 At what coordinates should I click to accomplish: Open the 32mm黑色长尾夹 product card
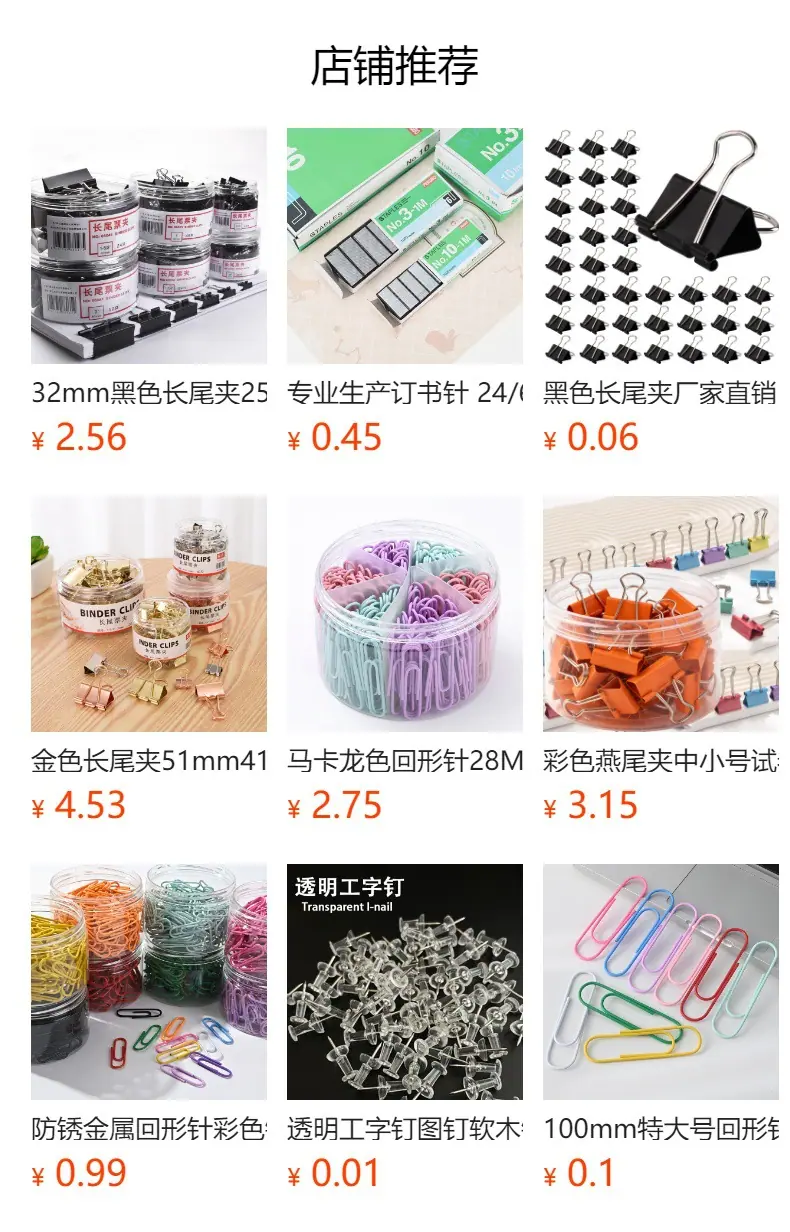coord(149,292)
